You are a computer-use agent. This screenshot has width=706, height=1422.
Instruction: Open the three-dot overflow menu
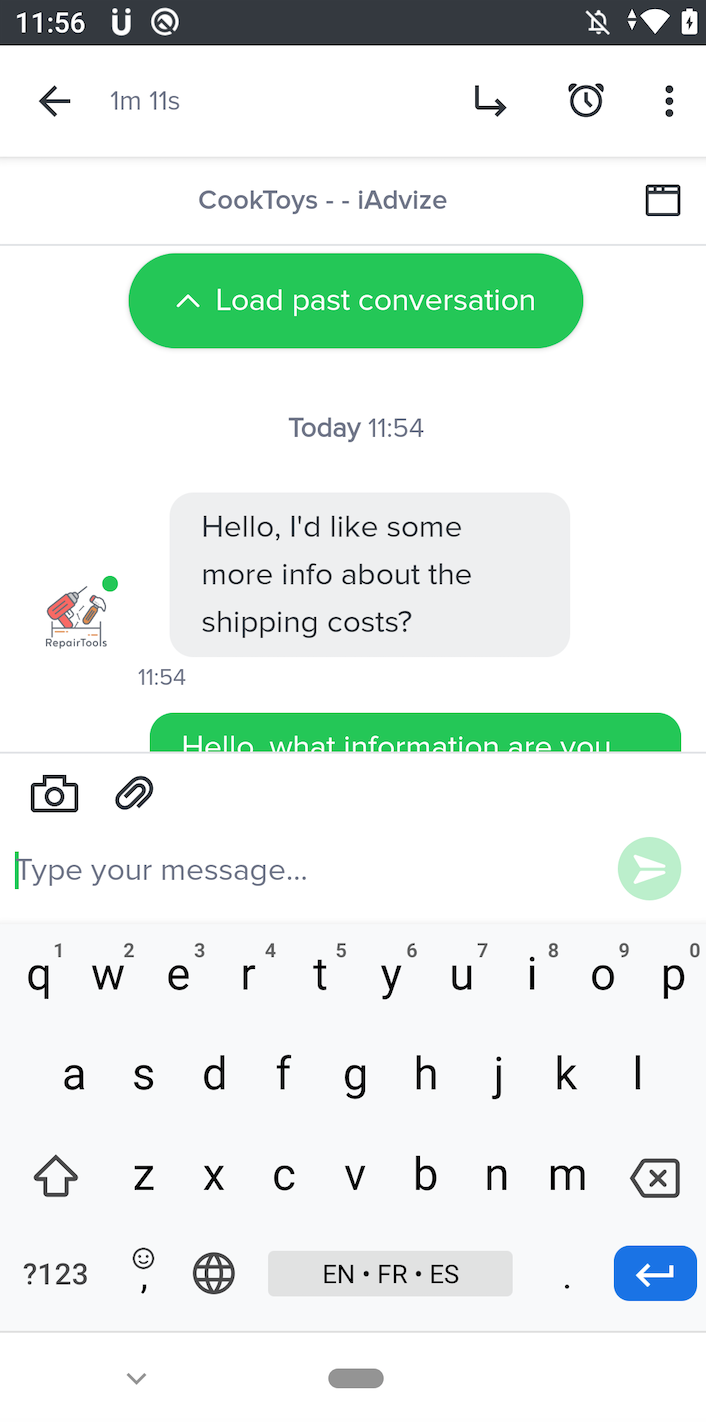(669, 101)
